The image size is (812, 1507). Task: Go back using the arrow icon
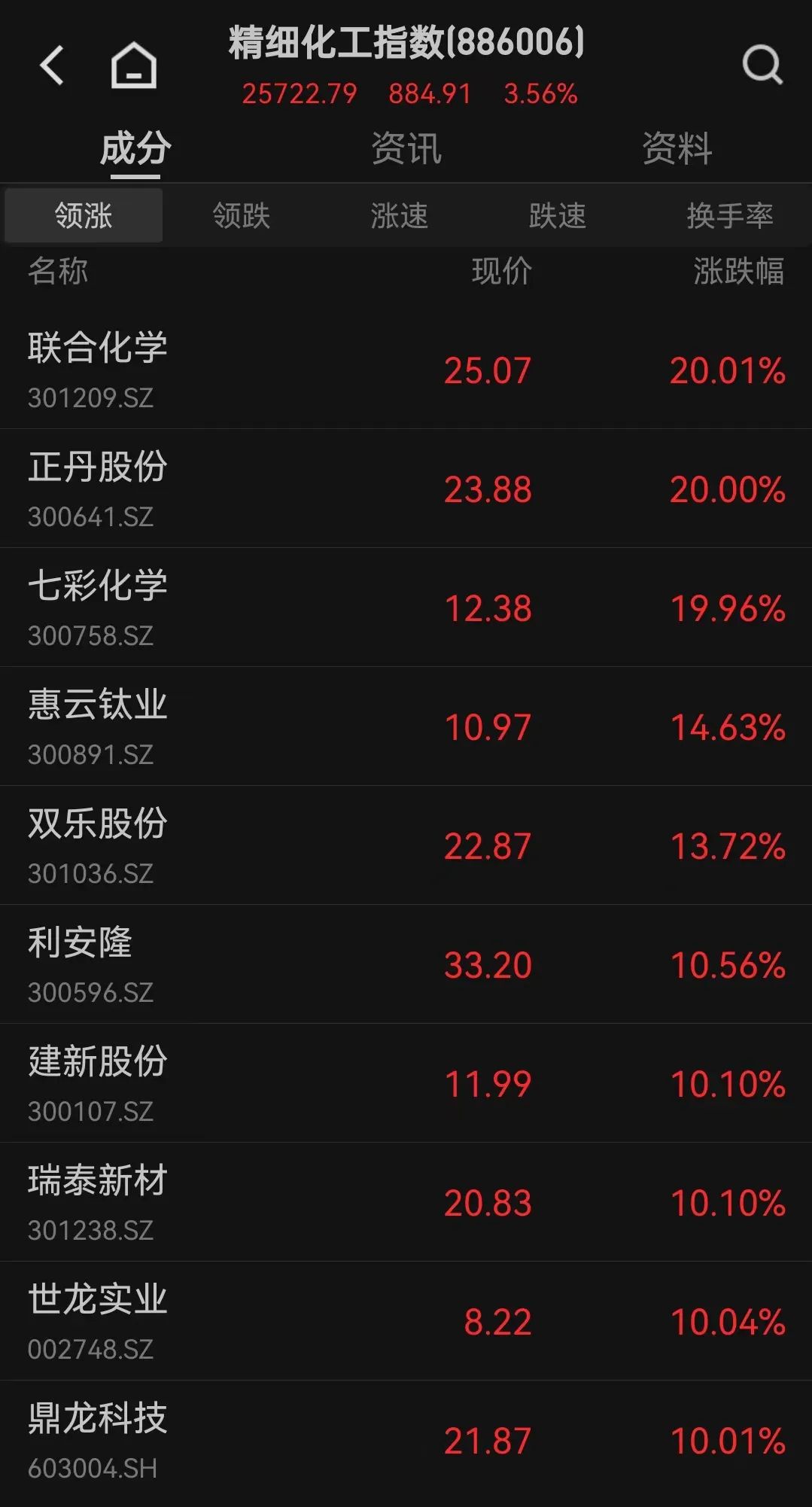click(x=51, y=65)
